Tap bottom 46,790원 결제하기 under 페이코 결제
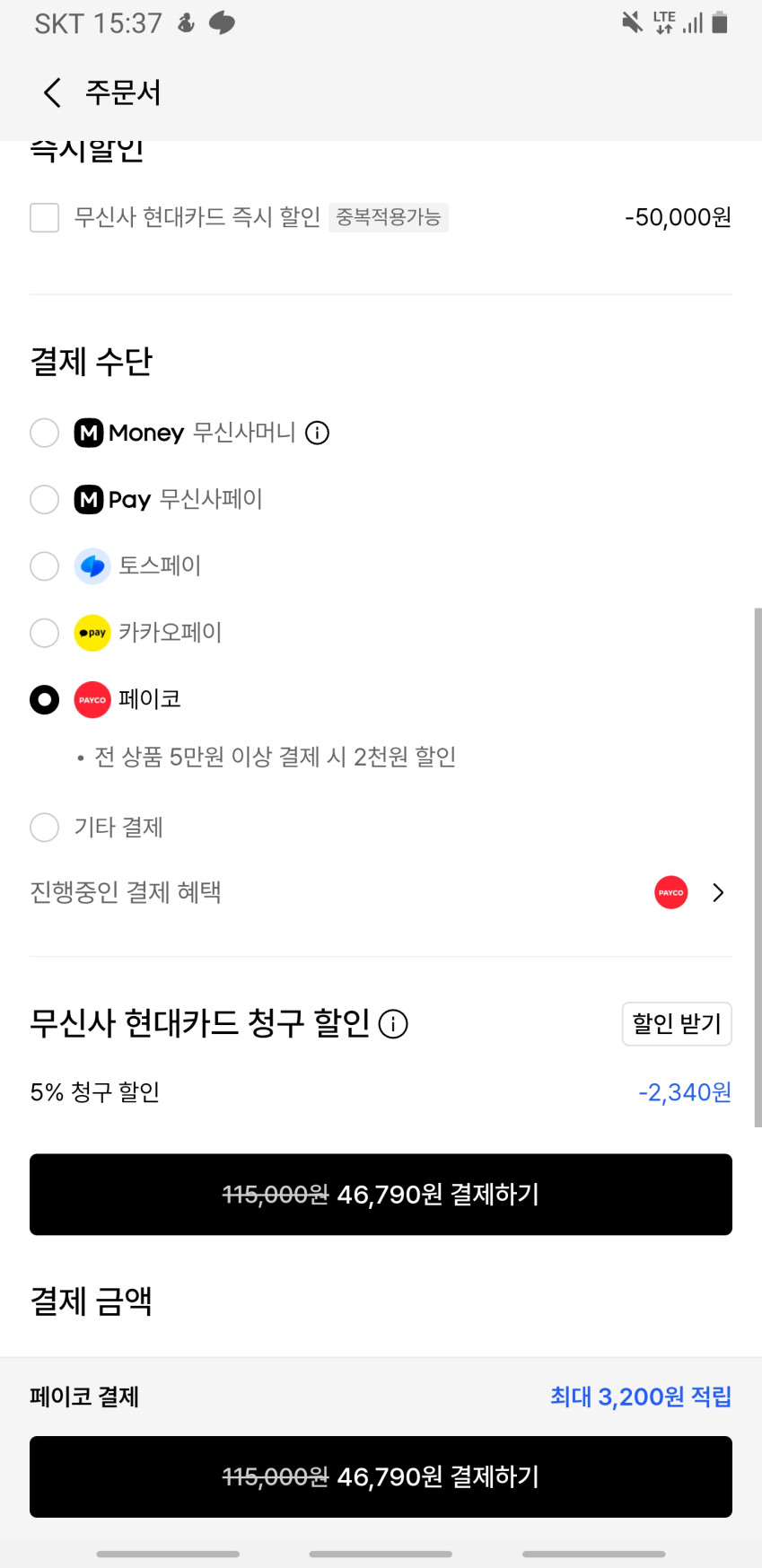The height and width of the screenshot is (1568, 762). tap(381, 1476)
